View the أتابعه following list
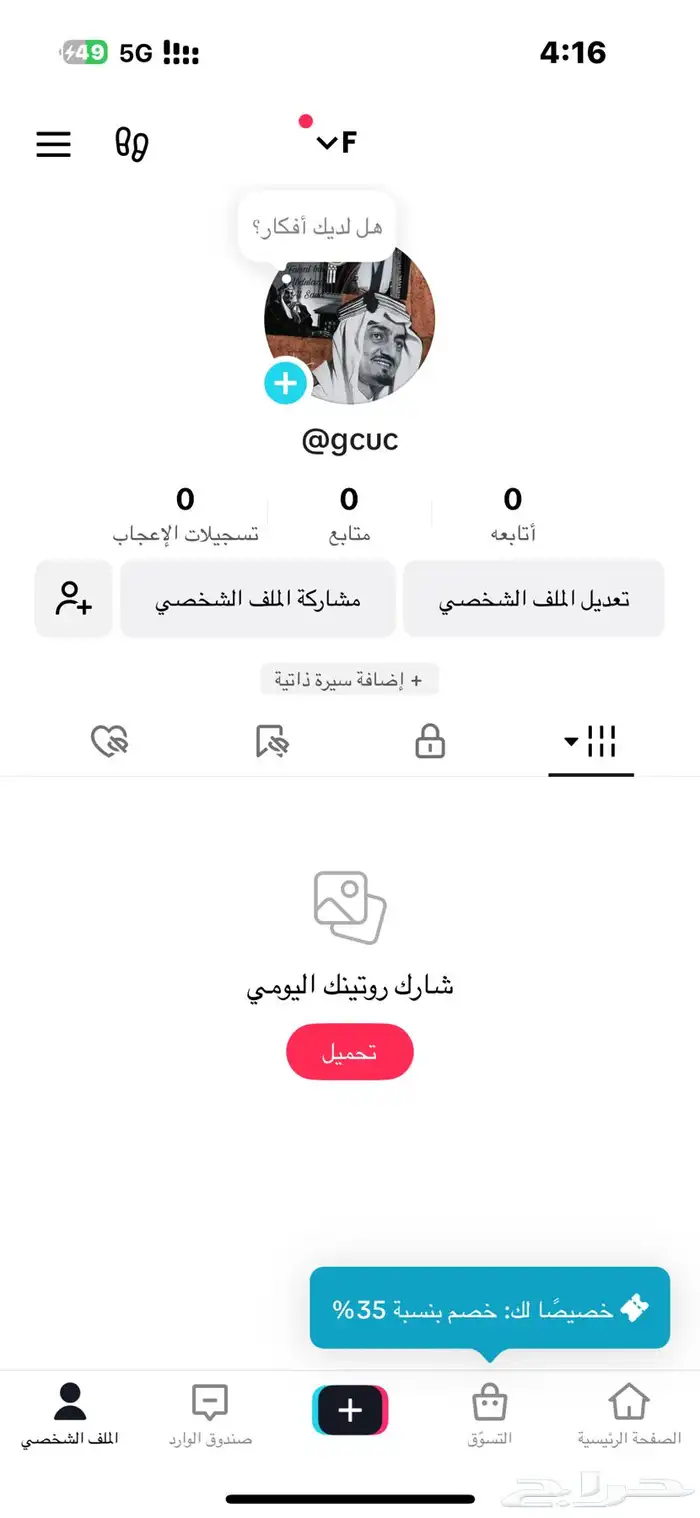The height and width of the screenshot is (1518, 700). click(513, 512)
